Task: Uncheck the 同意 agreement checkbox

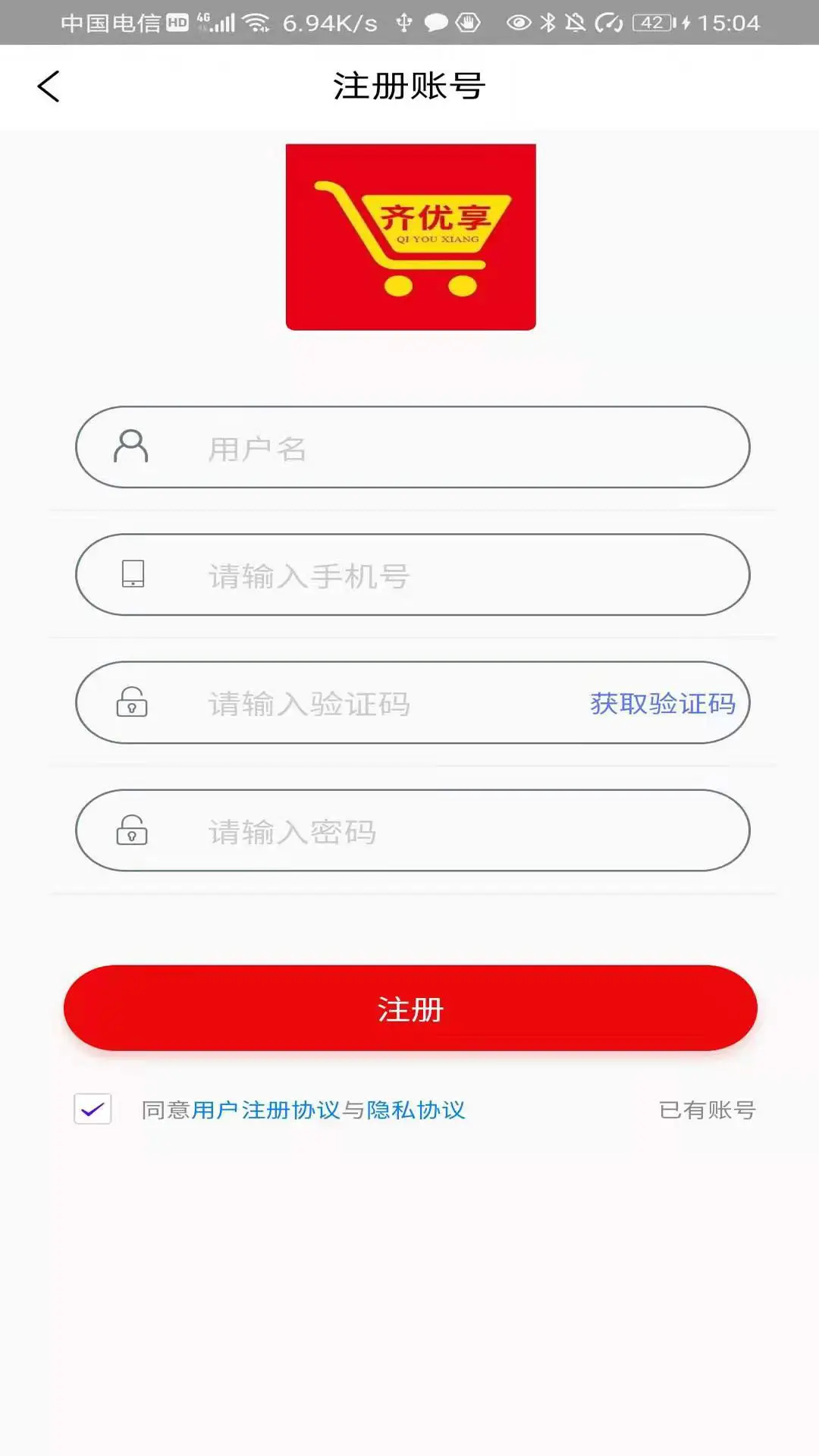Action: tap(93, 1109)
